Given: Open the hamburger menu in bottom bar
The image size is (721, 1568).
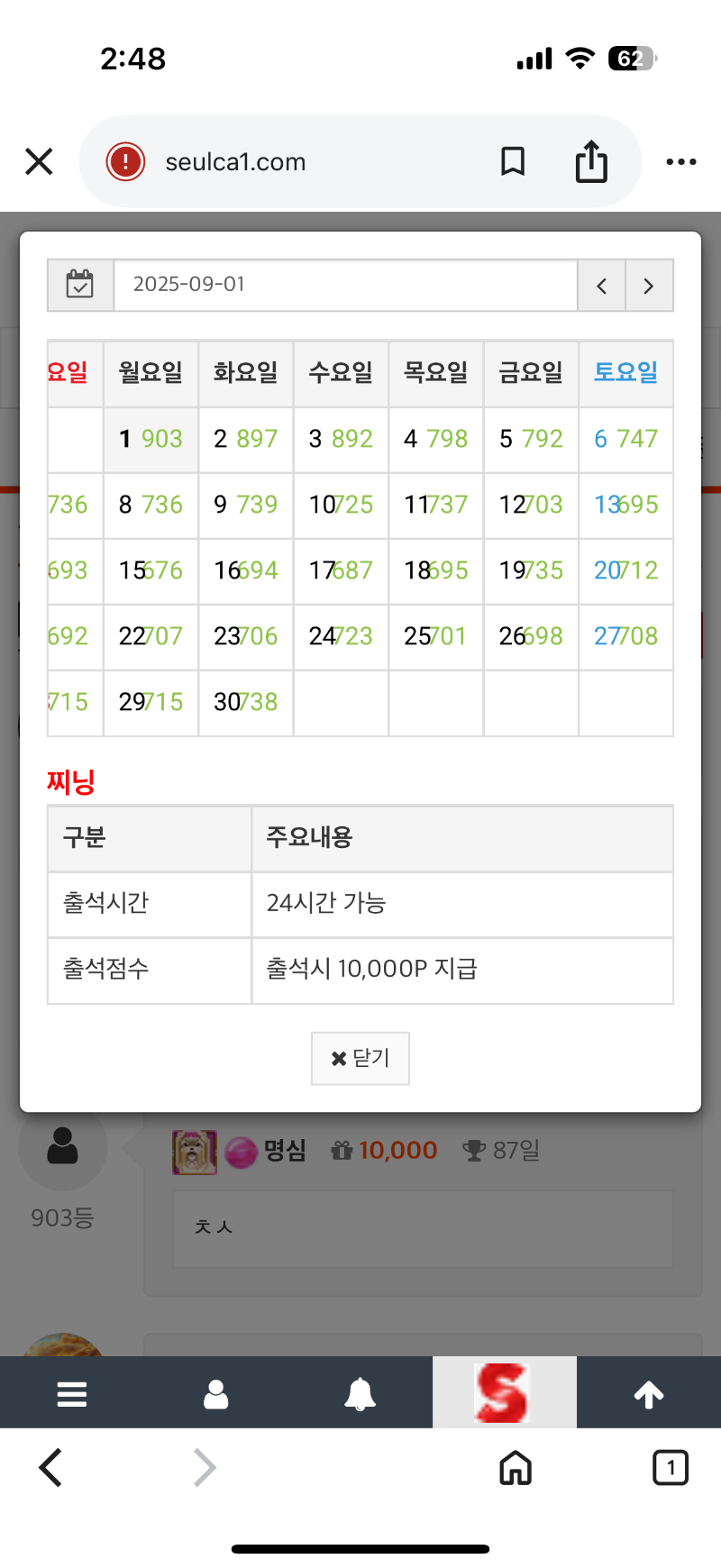Looking at the screenshot, I should tap(72, 1393).
